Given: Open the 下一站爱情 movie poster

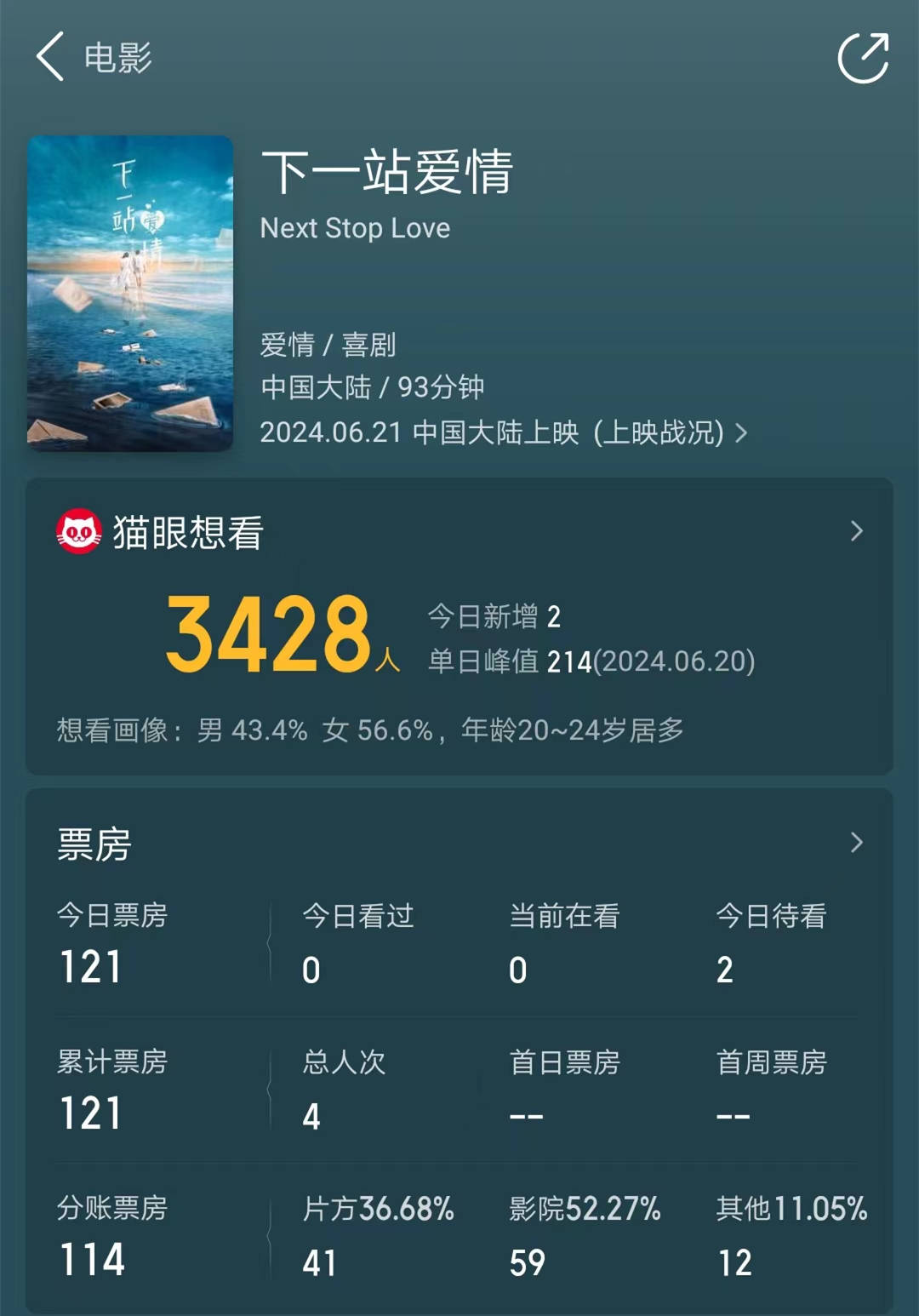Looking at the screenshot, I should pyautogui.click(x=130, y=293).
